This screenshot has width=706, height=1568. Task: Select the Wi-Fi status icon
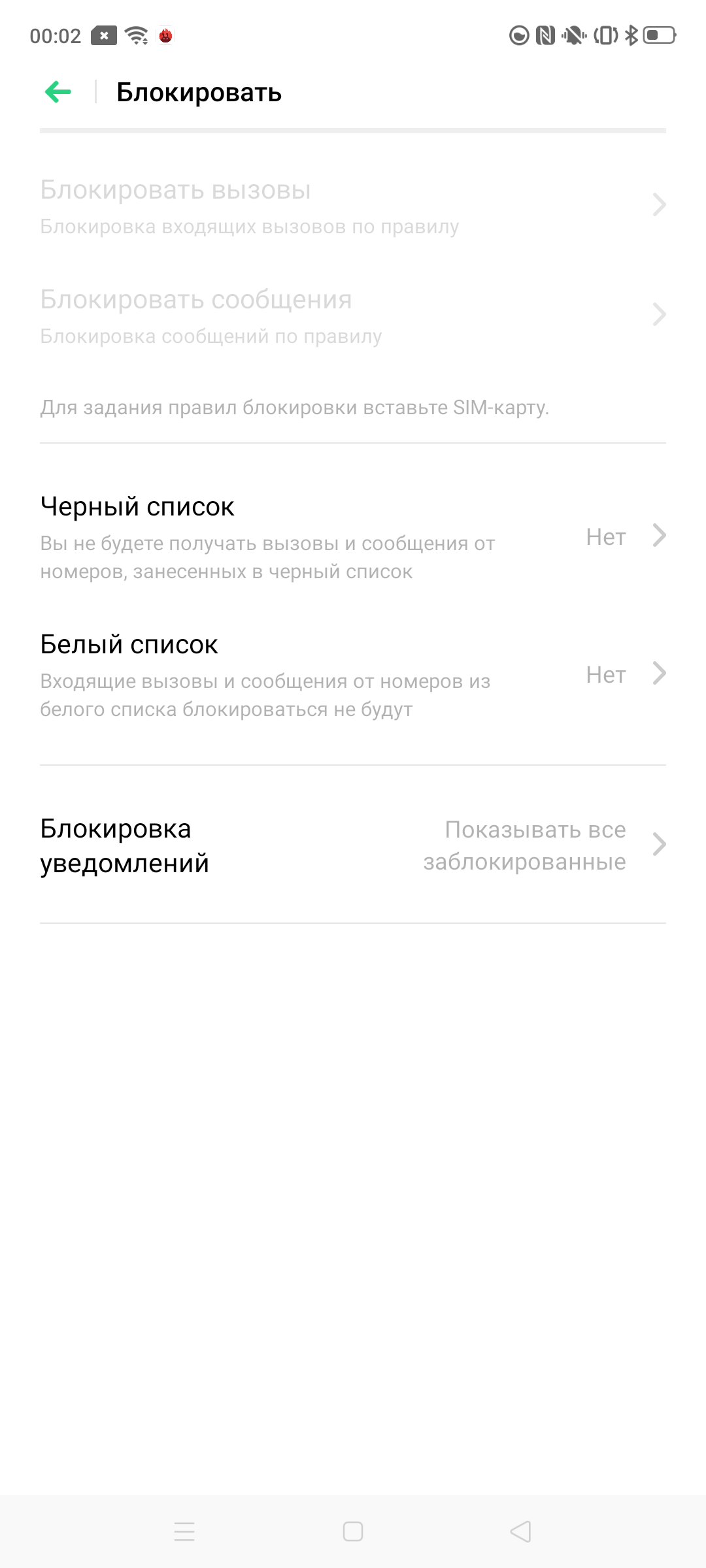(135, 36)
